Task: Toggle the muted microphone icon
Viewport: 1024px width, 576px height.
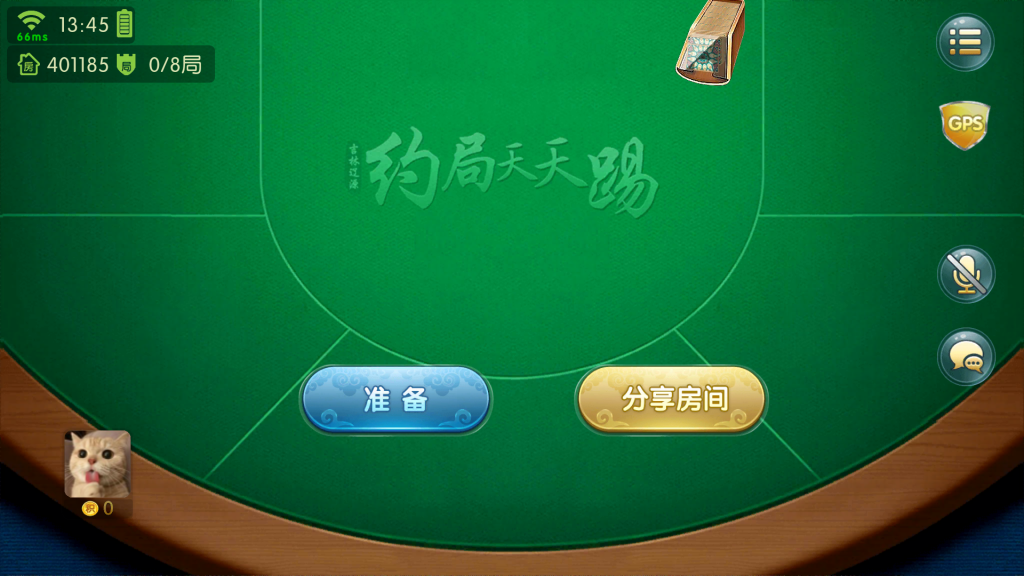Action: click(x=965, y=274)
